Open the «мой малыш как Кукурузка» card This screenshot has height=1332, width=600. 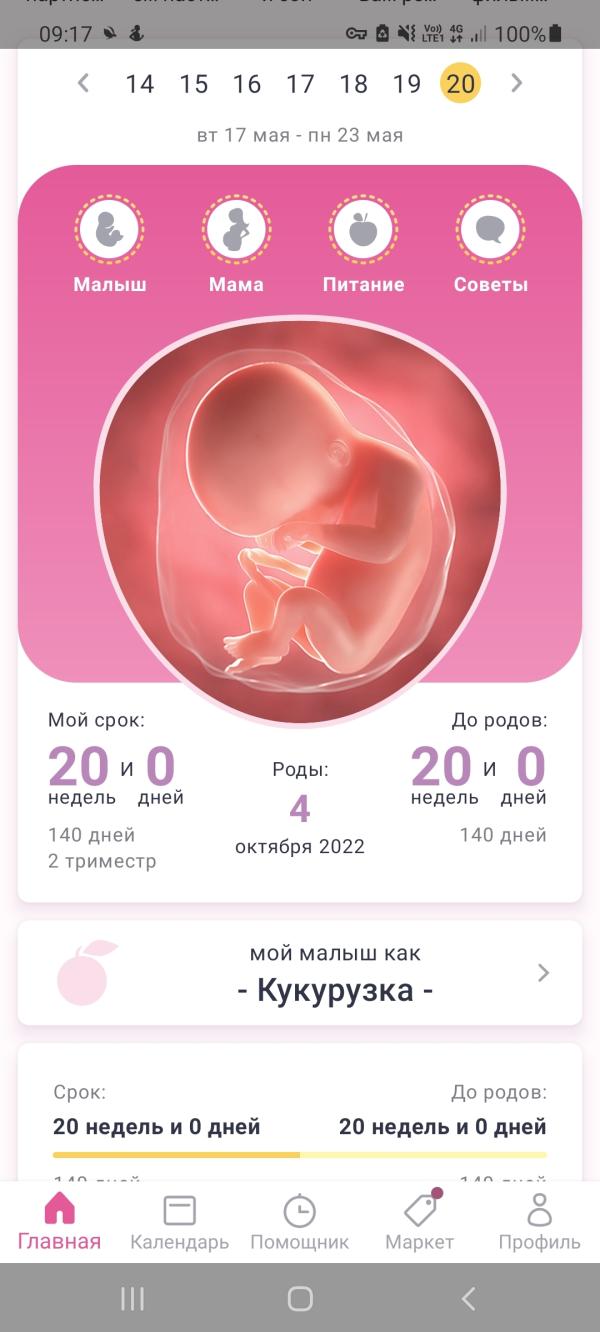point(300,973)
